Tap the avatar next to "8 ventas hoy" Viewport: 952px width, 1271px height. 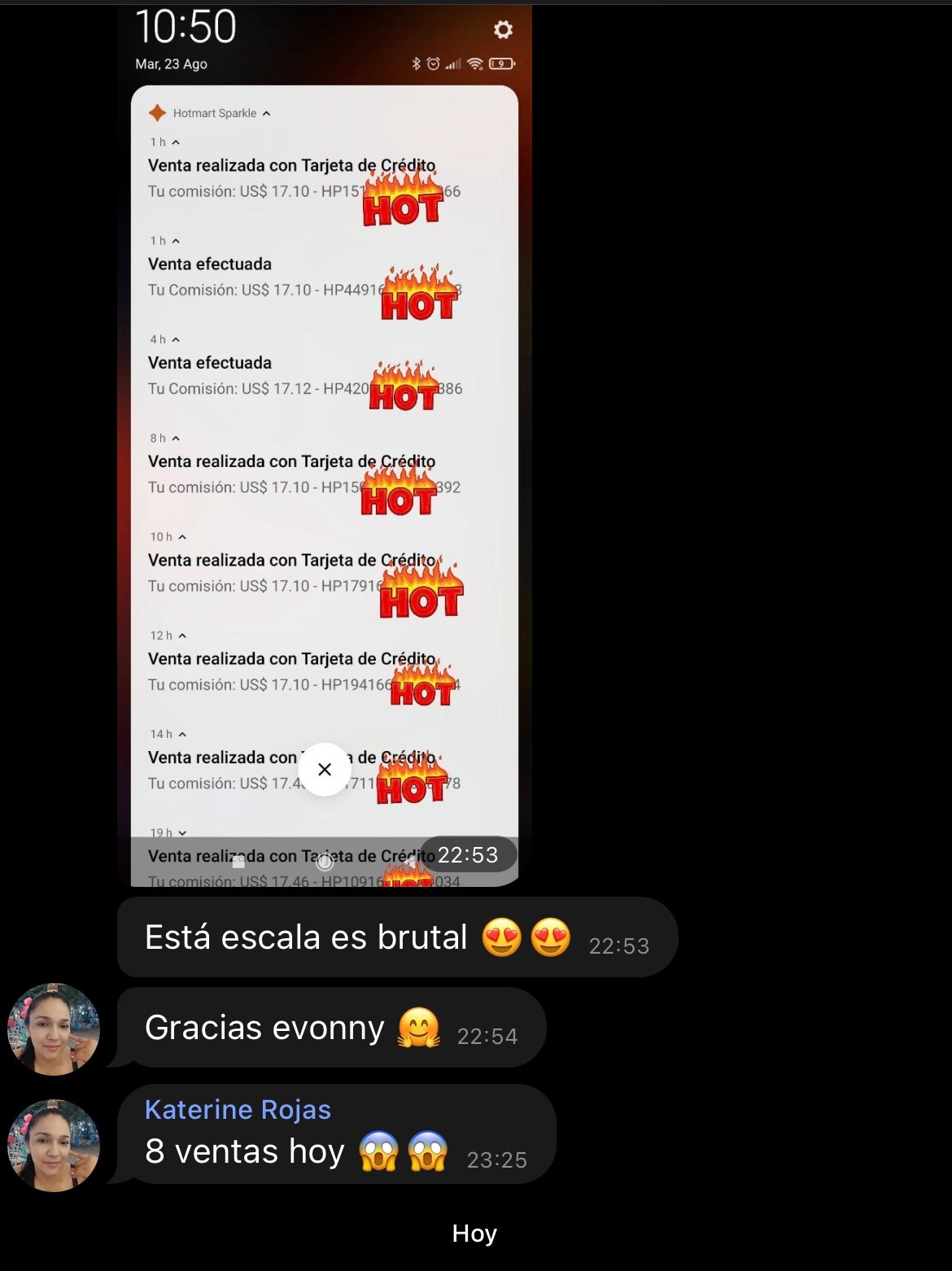coord(54,1146)
